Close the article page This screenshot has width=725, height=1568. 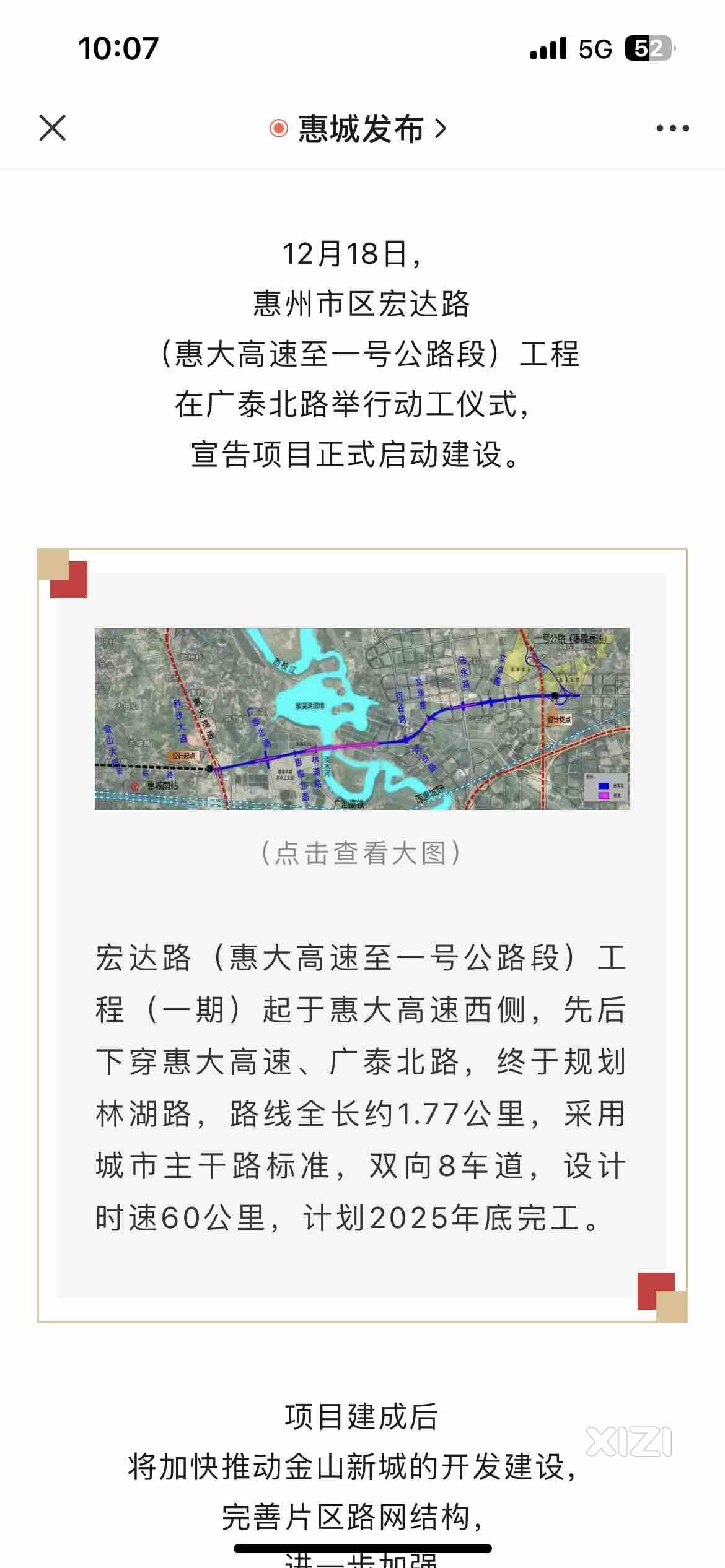click(53, 128)
